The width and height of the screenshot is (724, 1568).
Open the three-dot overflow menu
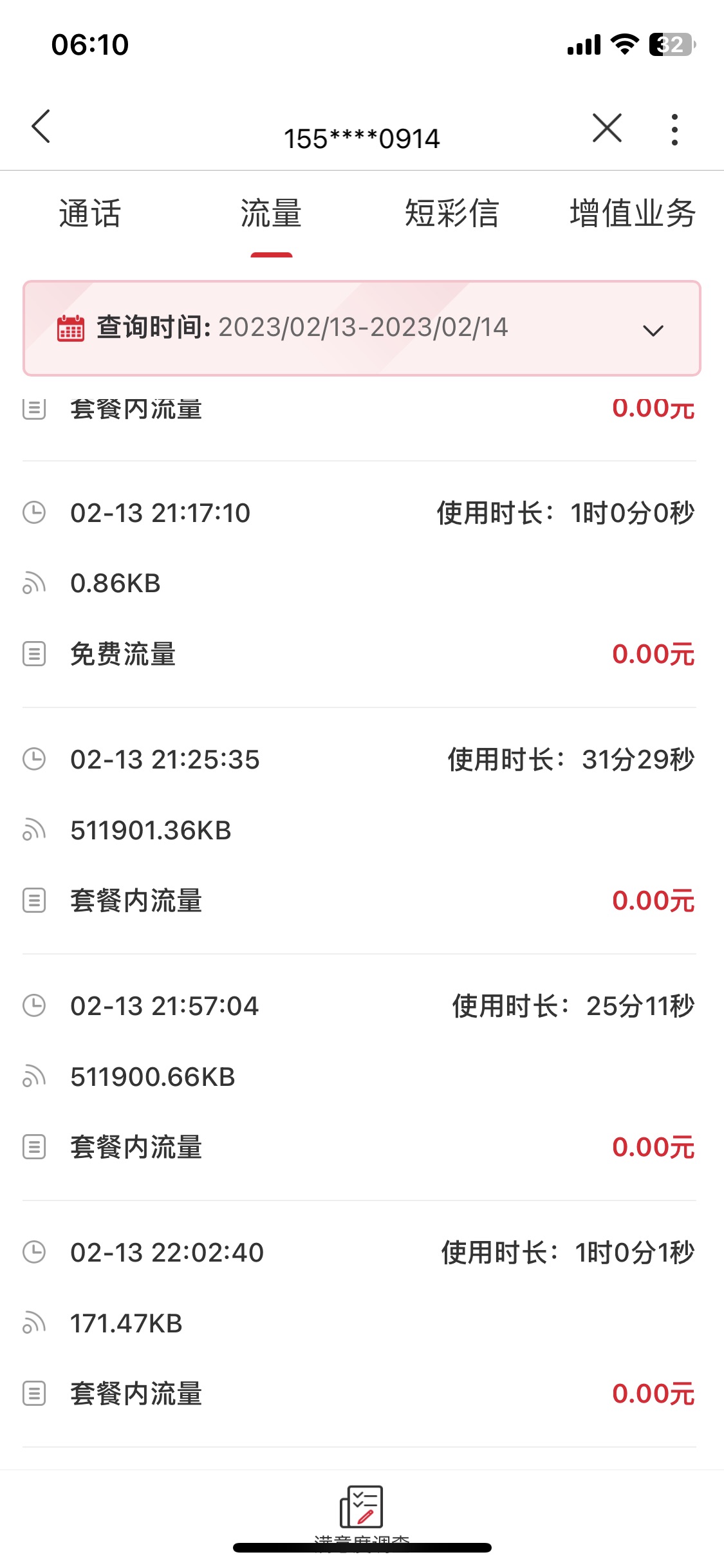674,129
